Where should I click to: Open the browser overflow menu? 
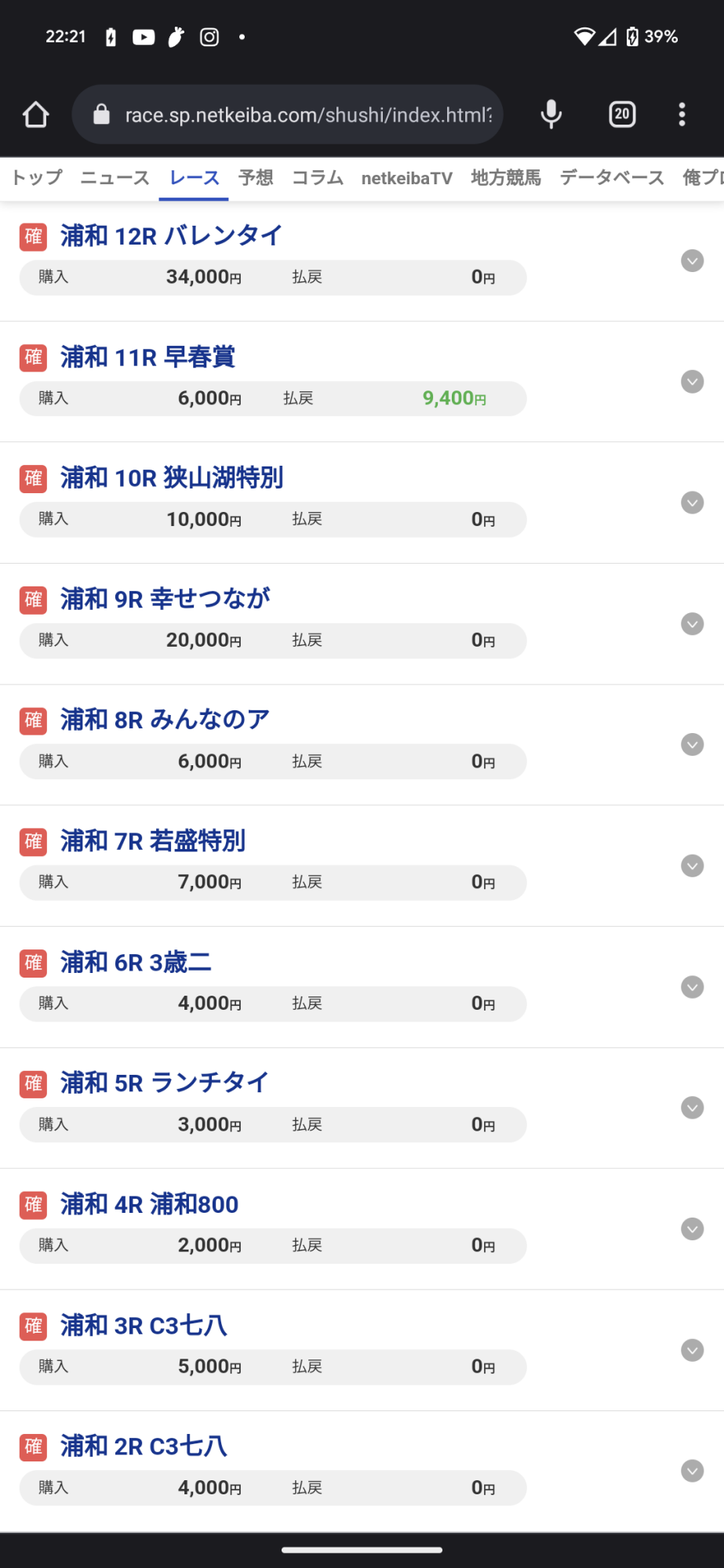tap(682, 114)
